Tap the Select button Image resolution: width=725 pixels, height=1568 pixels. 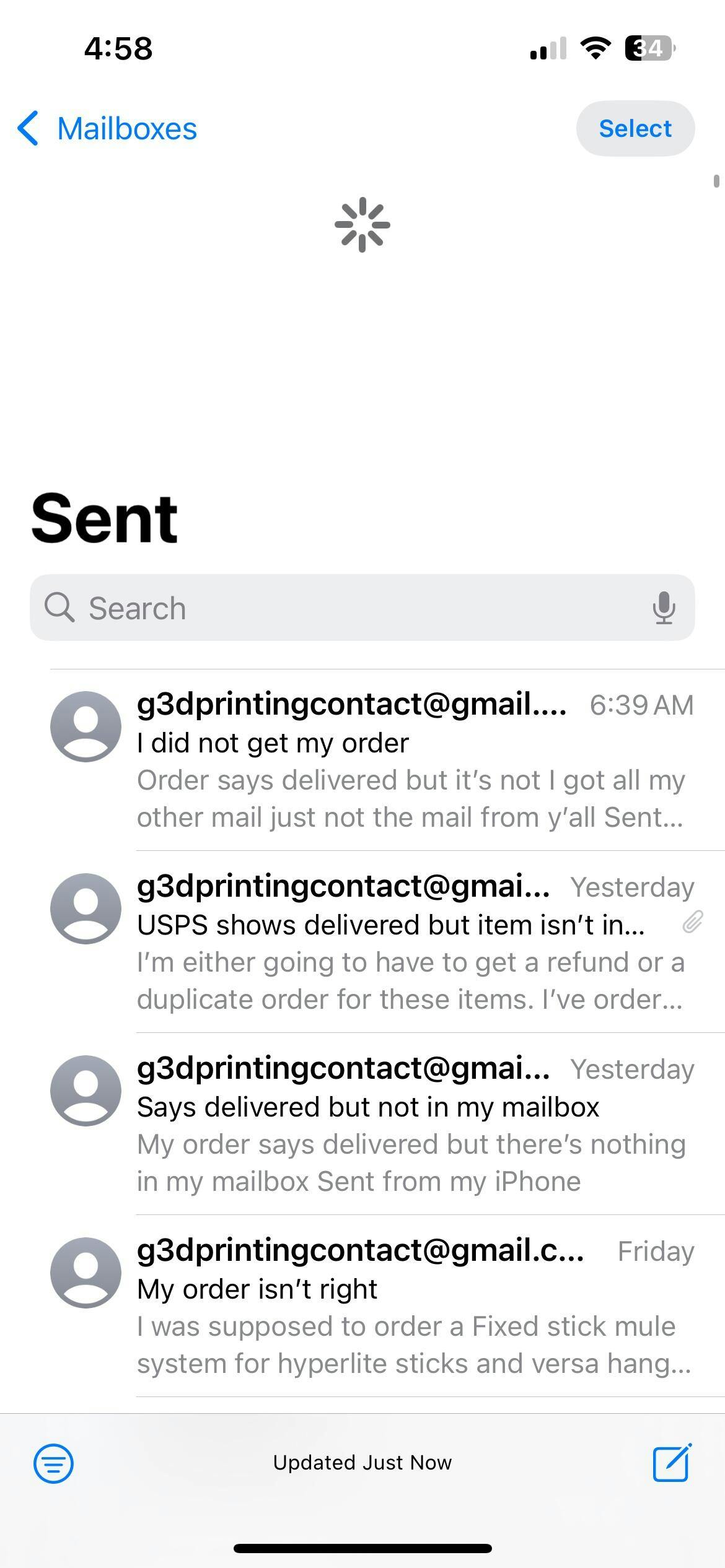click(x=635, y=129)
